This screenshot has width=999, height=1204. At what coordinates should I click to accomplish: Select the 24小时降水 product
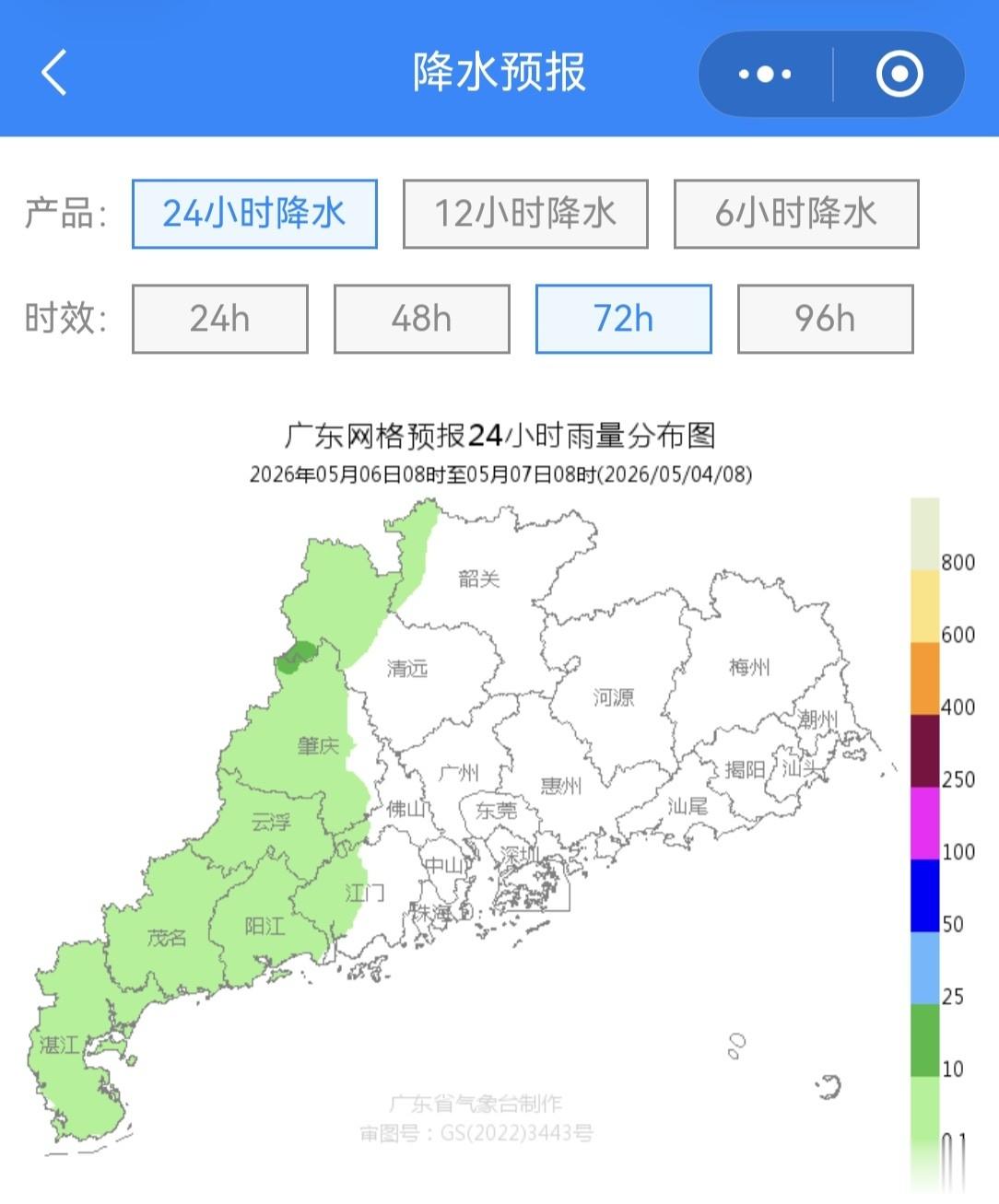(254, 214)
